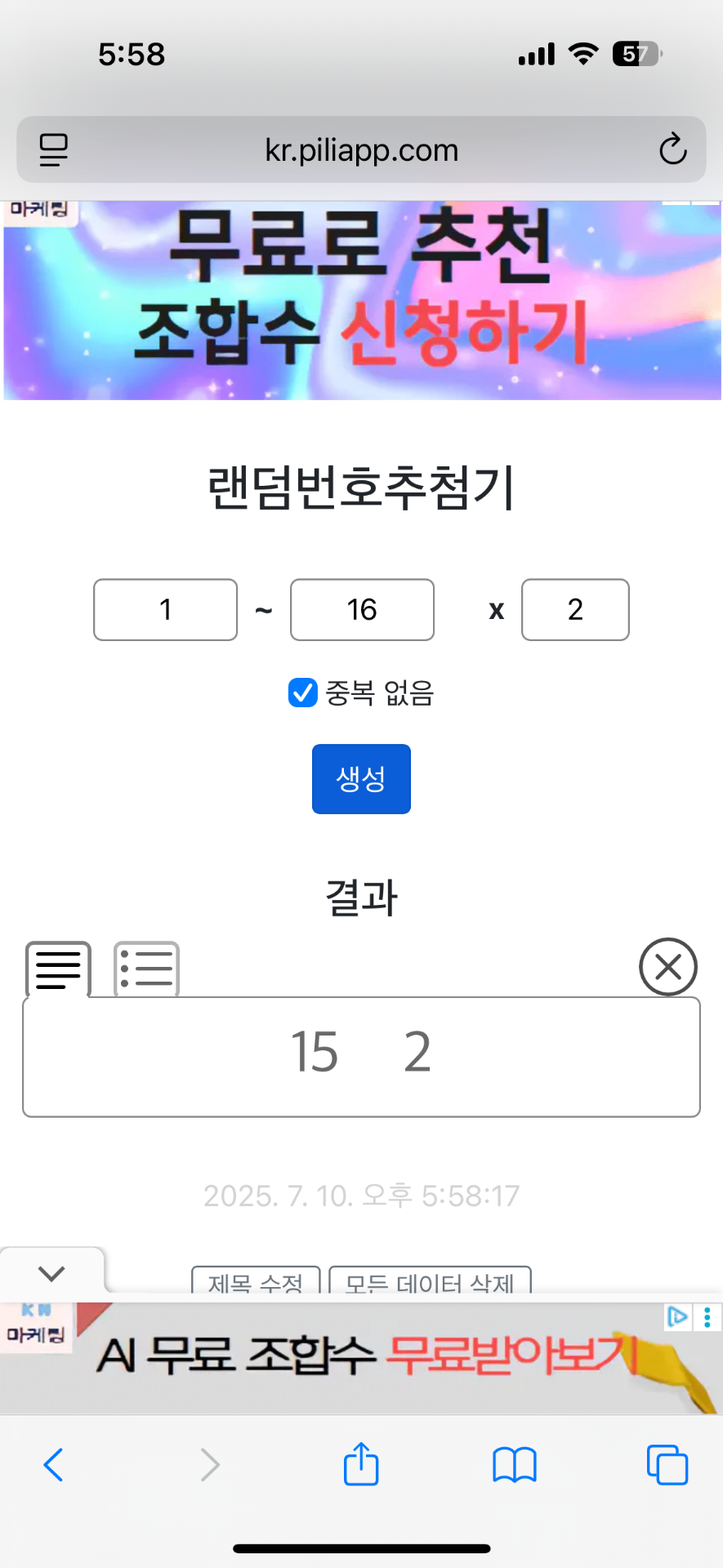Reload the page in Safari
Viewport: 723px width, 1568px height.
pyautogui.click(x=672, y=149)
